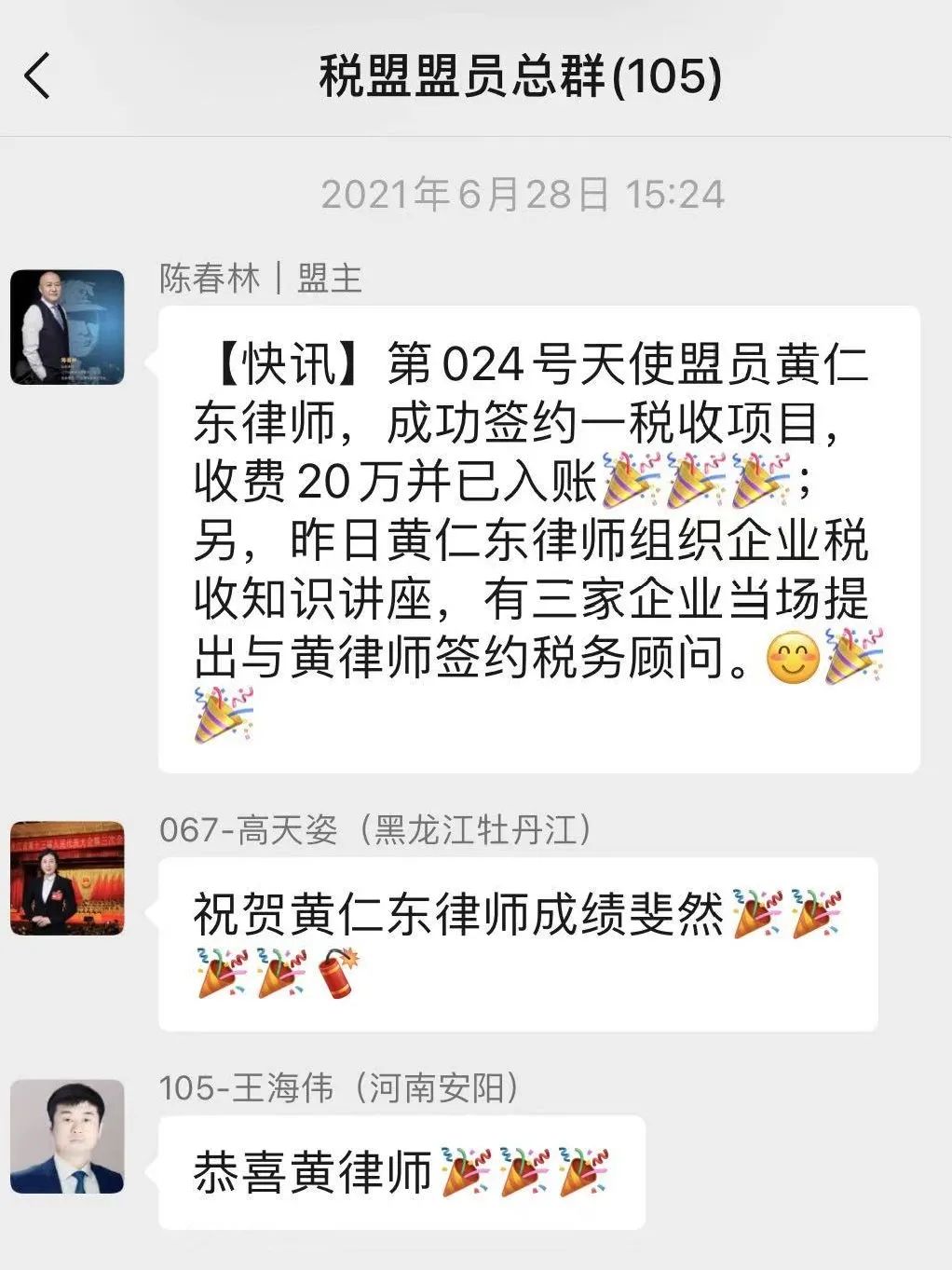
Task: View 067-高天姿's profile avatar
Action: click(x=67, y=878)
